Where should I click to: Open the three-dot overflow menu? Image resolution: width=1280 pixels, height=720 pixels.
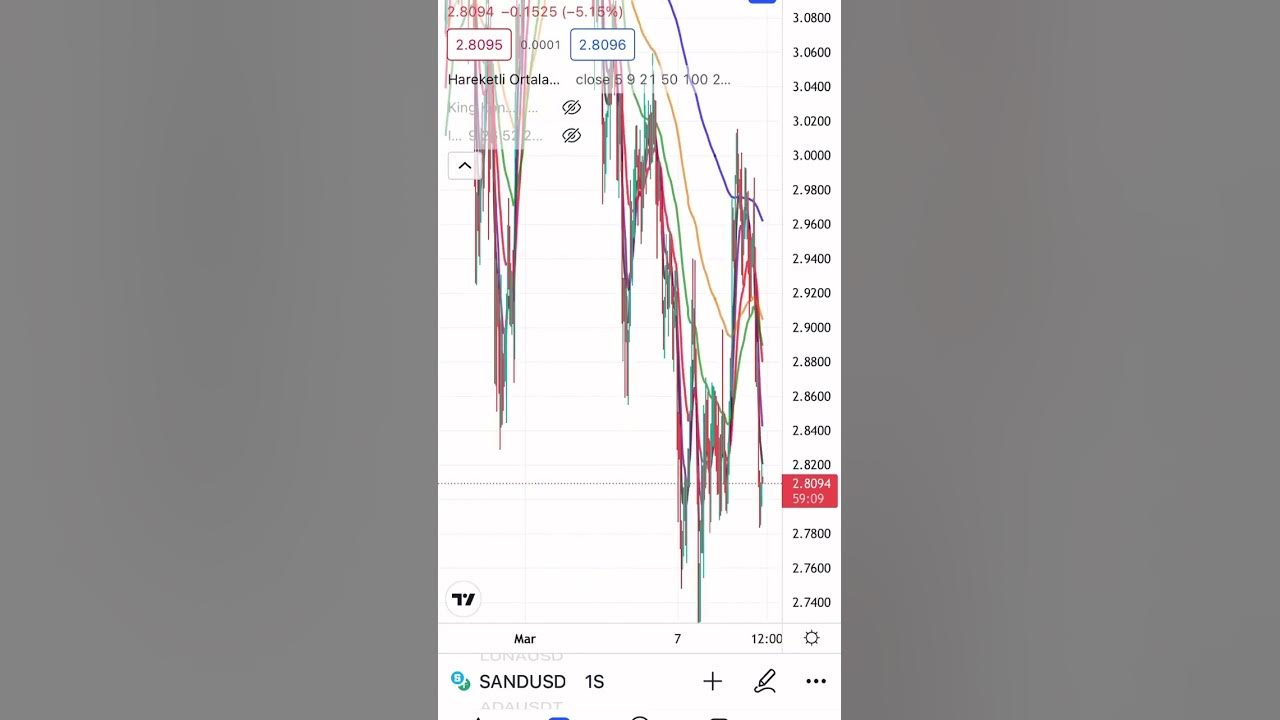[x=816, y=682]
